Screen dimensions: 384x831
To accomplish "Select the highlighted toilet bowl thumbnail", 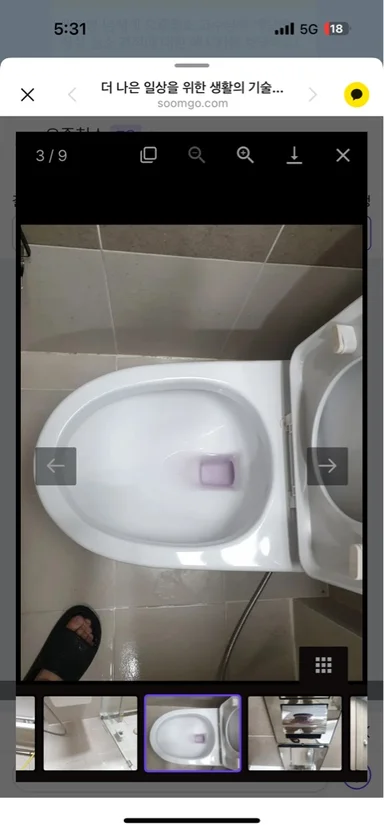I will pos(193,733).
